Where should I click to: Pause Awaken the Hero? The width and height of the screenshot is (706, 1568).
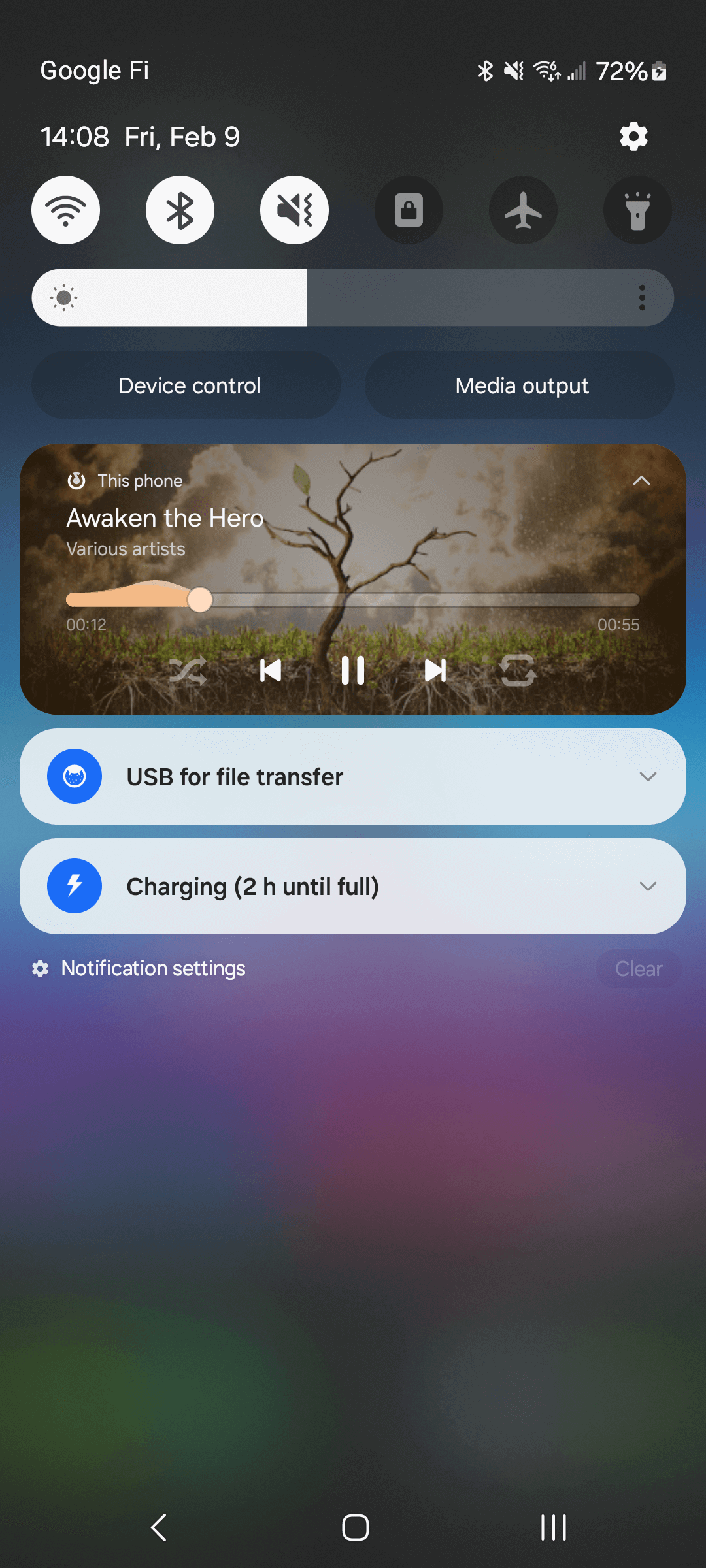pyautogui.click(x=353, y=670)
